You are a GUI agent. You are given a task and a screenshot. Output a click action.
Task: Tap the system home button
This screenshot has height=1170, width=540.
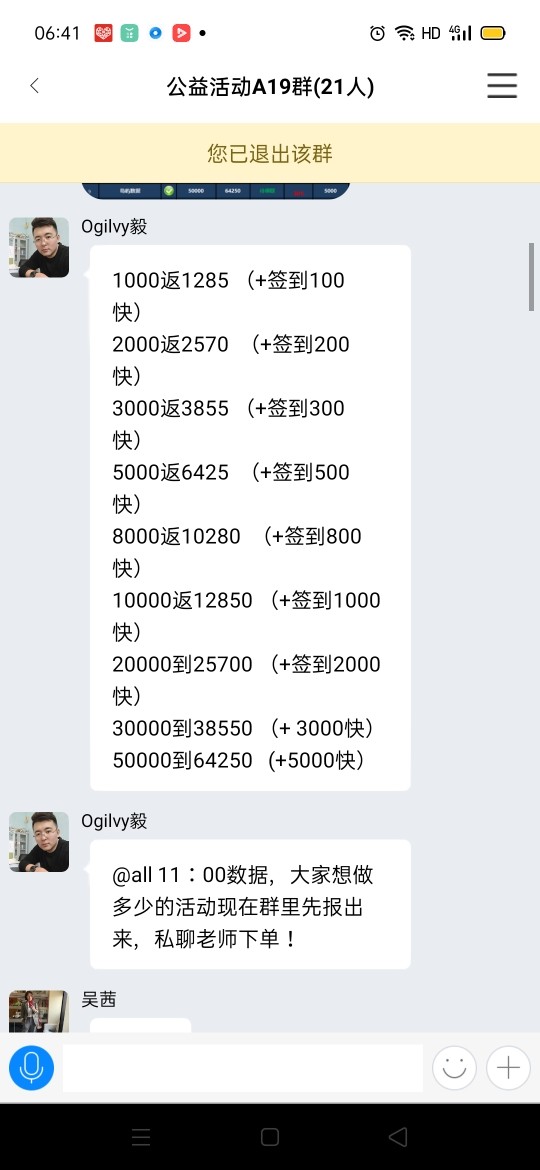(x=270, y=1136)
